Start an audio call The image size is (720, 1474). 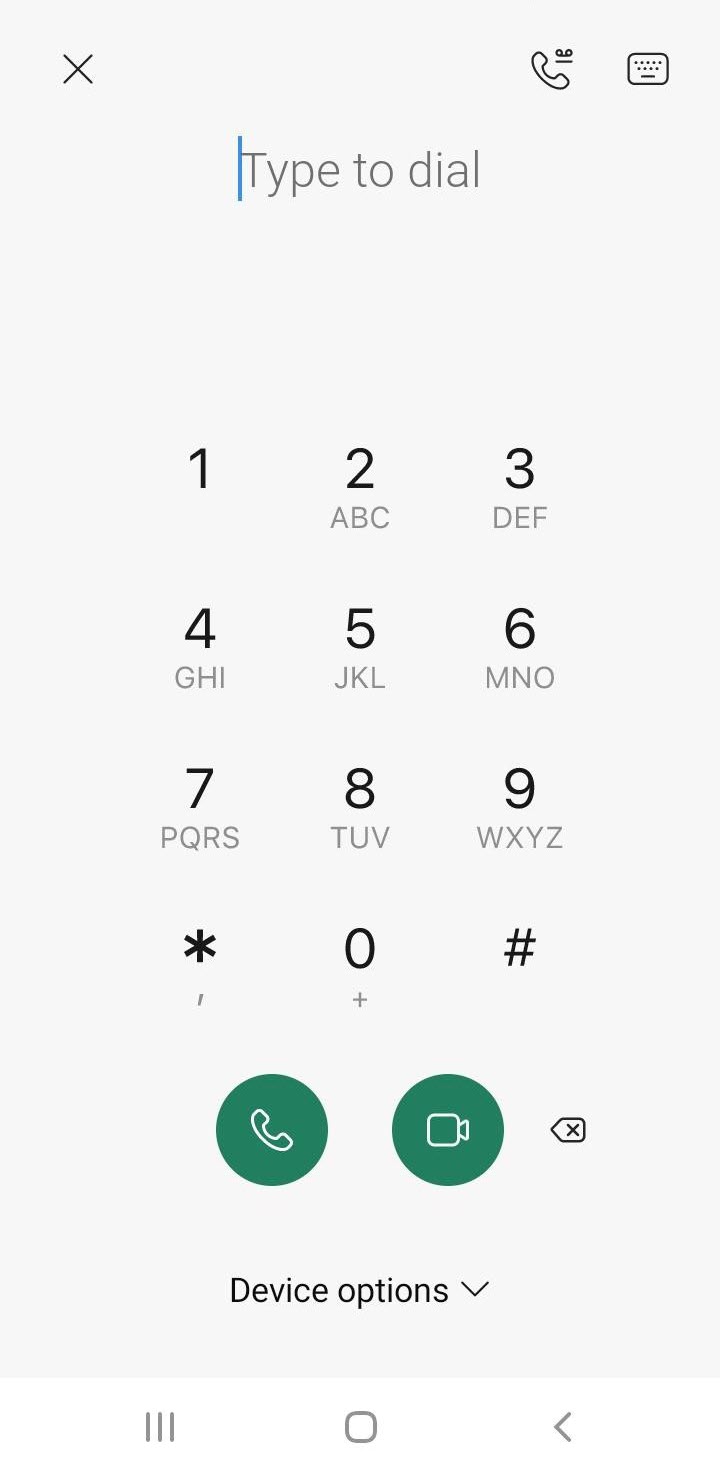pyautogui.click(x=272, y=1130)
